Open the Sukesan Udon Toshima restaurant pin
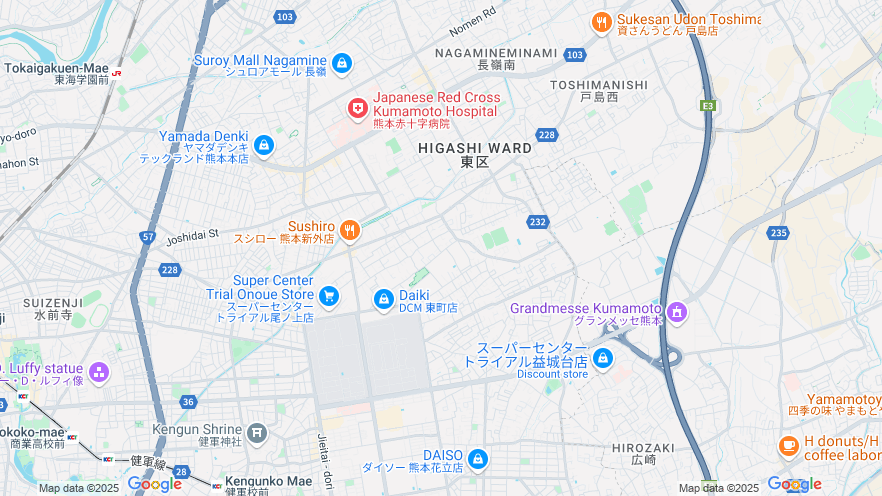Viewport: 882px width, 496px height. pos(601,22)
